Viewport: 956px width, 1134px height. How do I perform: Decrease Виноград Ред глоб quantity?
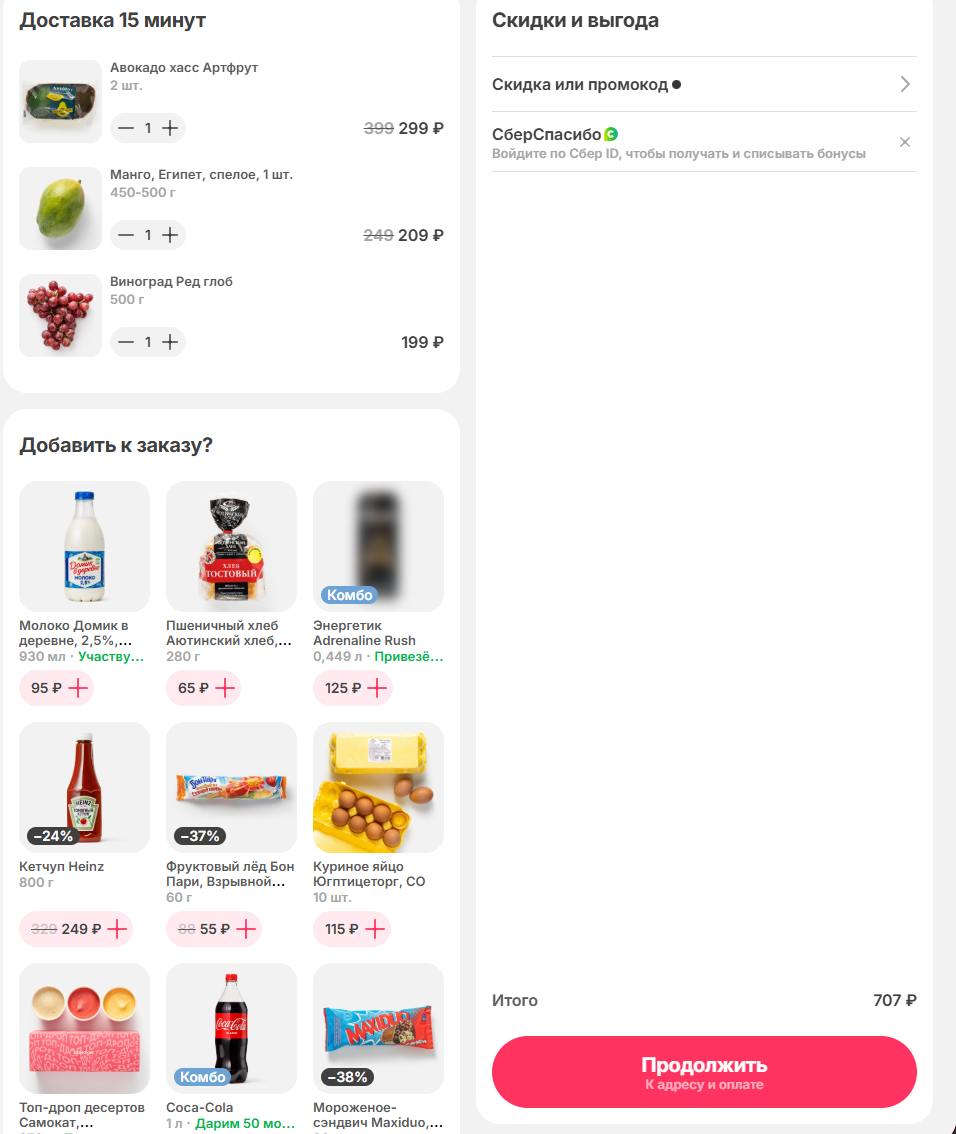126,342
